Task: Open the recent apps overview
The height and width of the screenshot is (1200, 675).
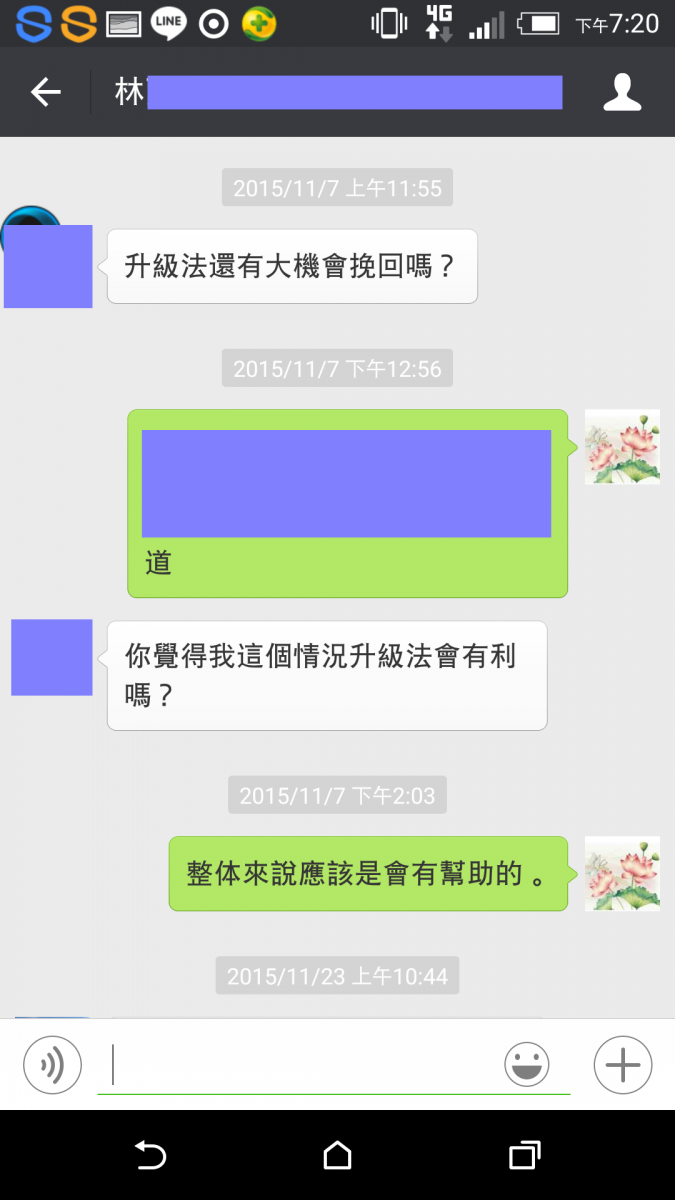Action: [524, 1156]
